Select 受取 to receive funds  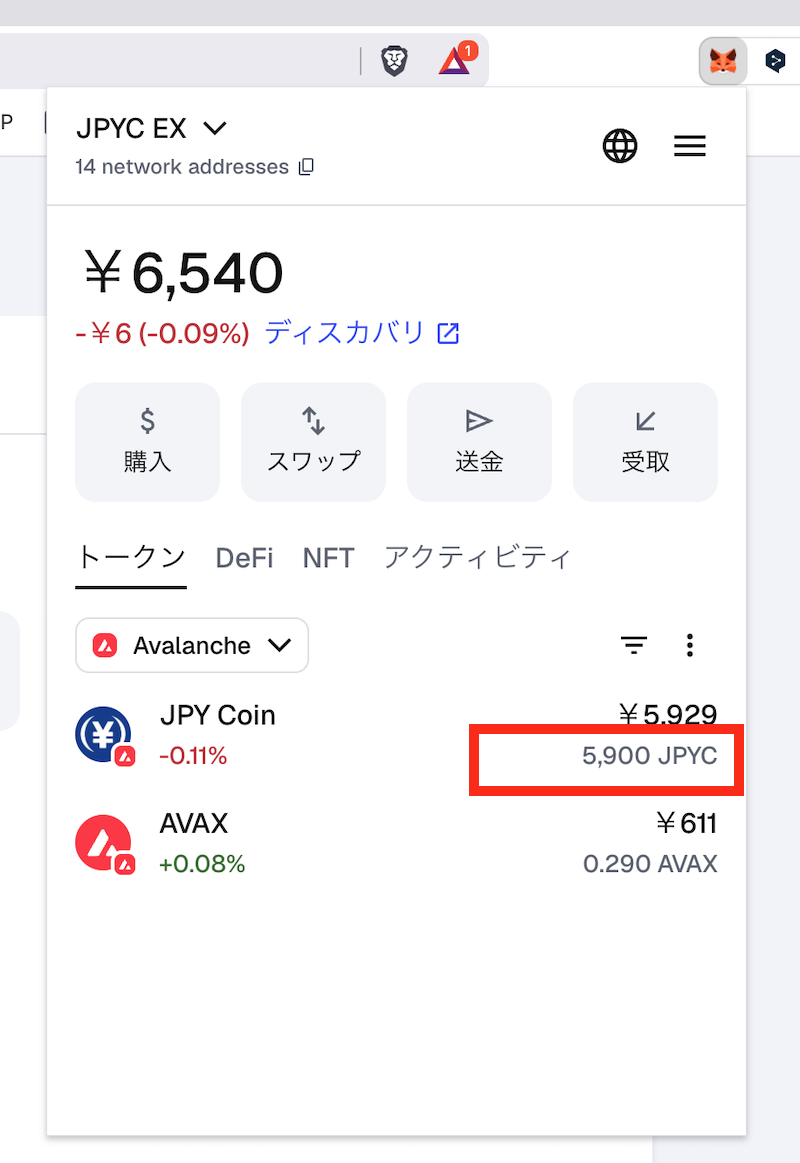click(645, 441)
